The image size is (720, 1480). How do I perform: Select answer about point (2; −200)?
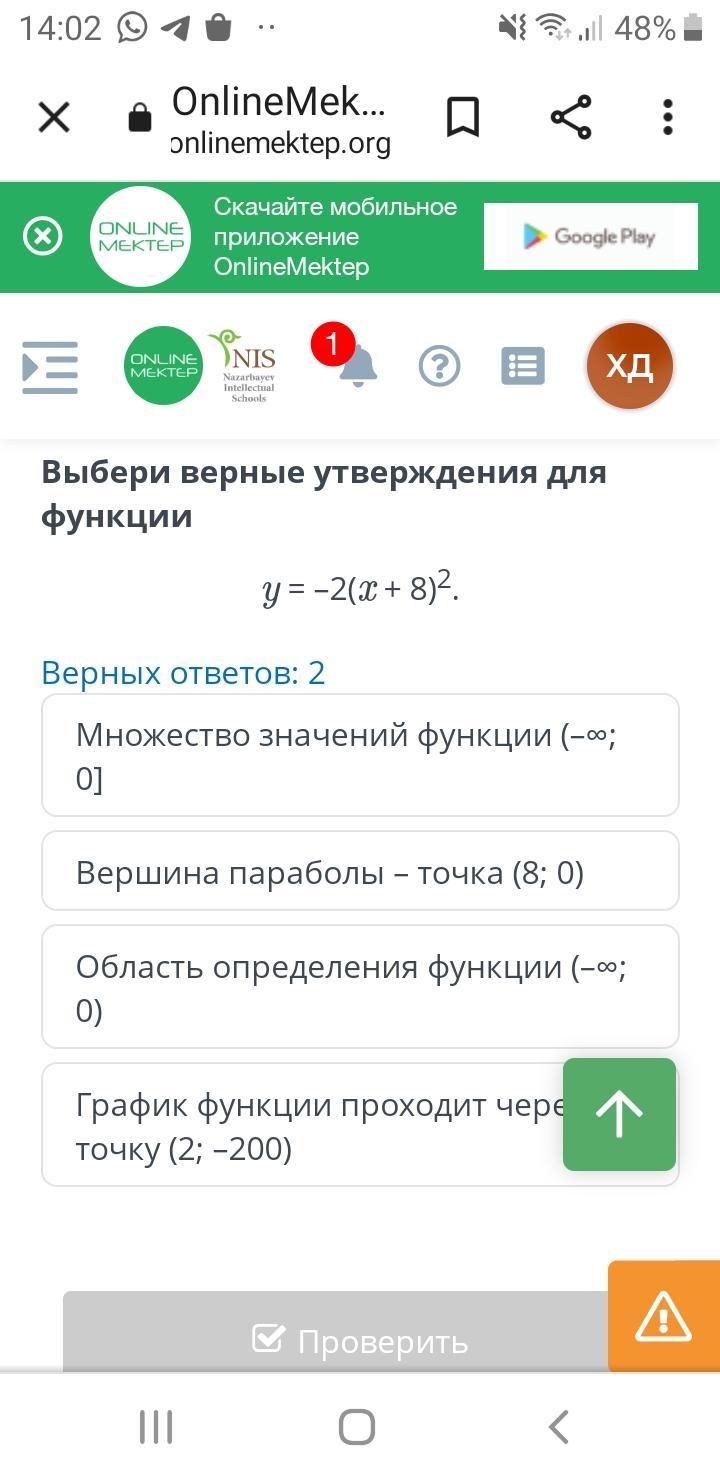[300, 1126]
